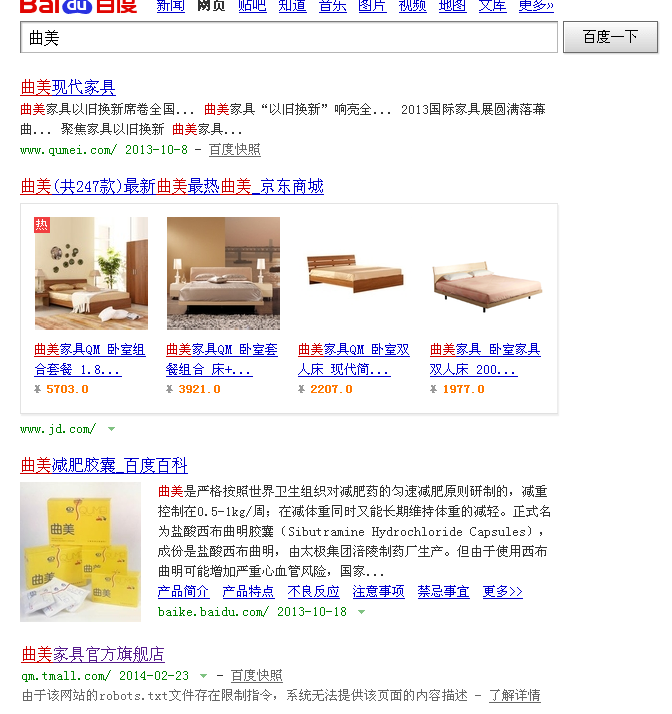Open the 曲美现代家具 search result
The image size is (672, 714).
(68, 87)
